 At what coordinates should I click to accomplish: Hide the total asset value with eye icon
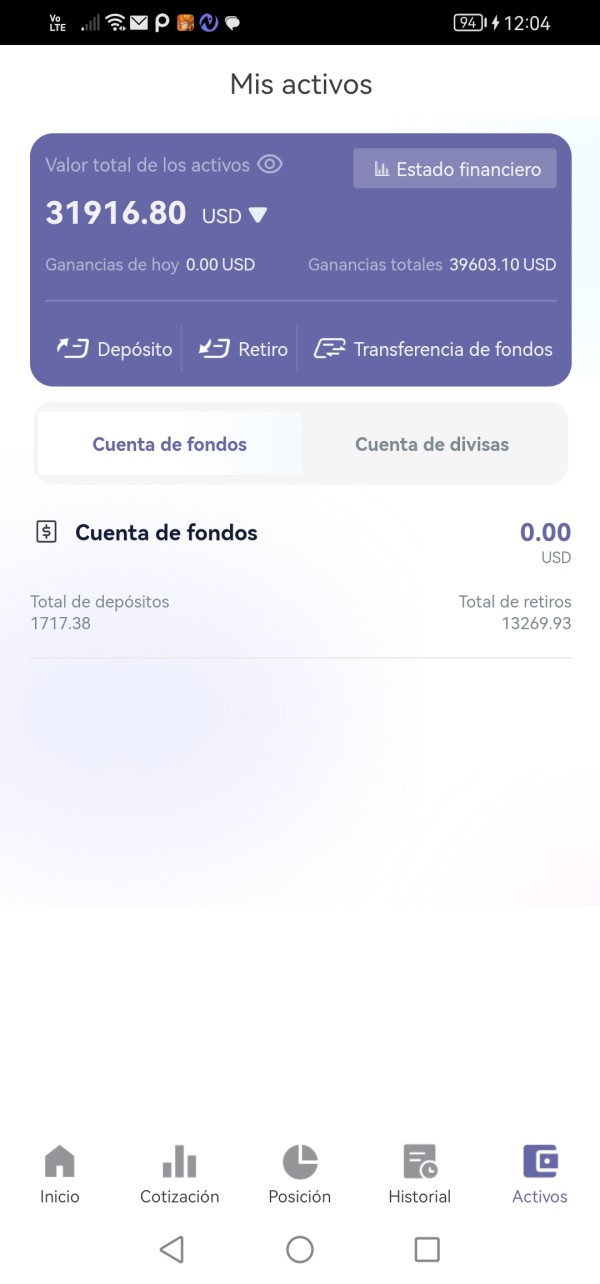click(270, 165)
